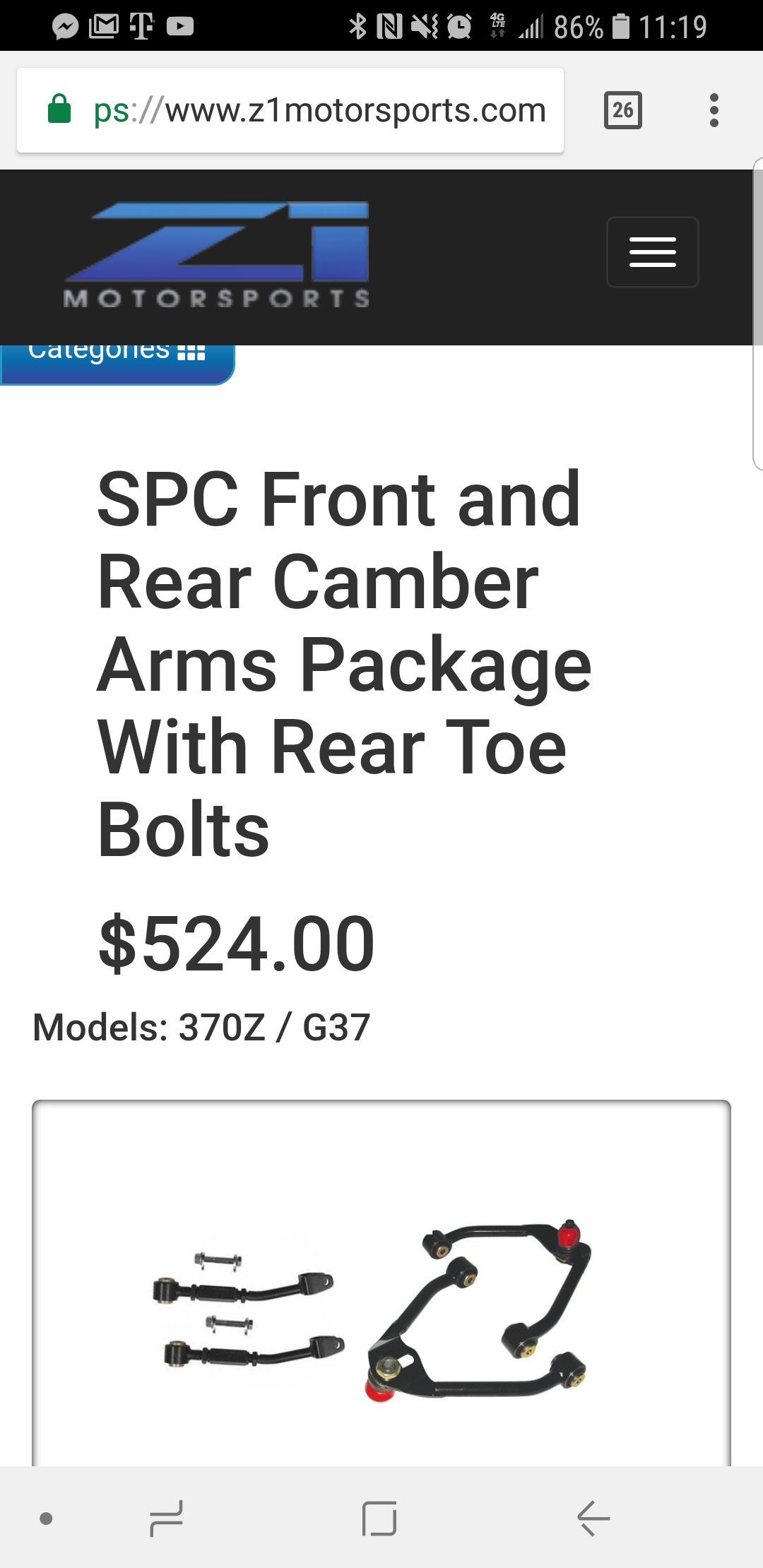Open Chrome's three-dot overflow menu
Screen dimensions: 763x1568
(x=714, y=110)
